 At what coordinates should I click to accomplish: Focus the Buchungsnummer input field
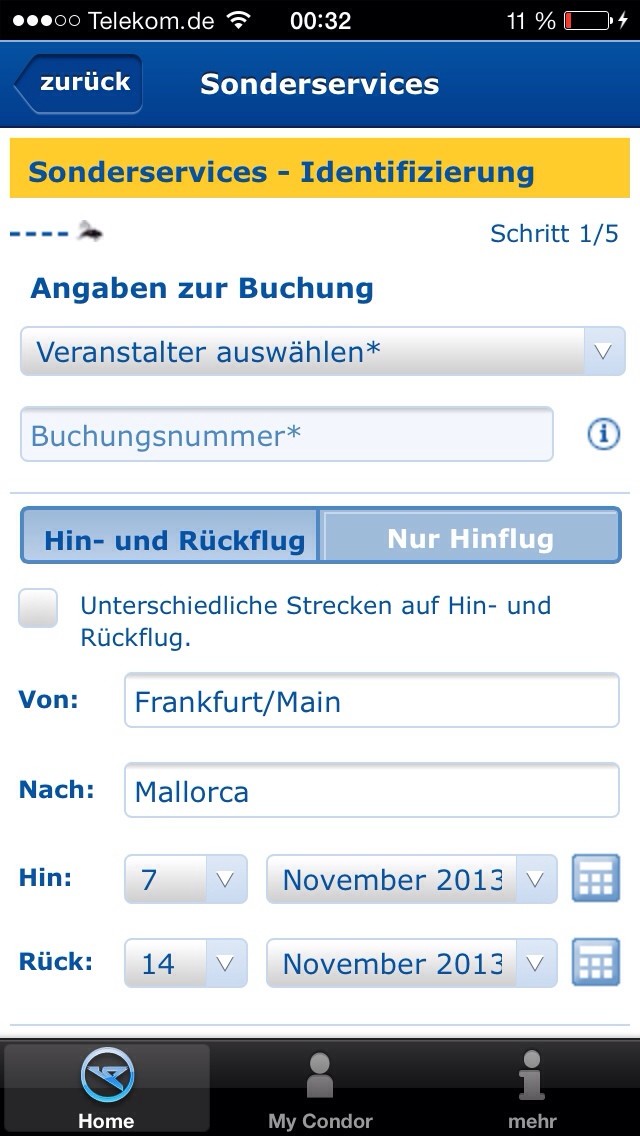click(287, 435)
